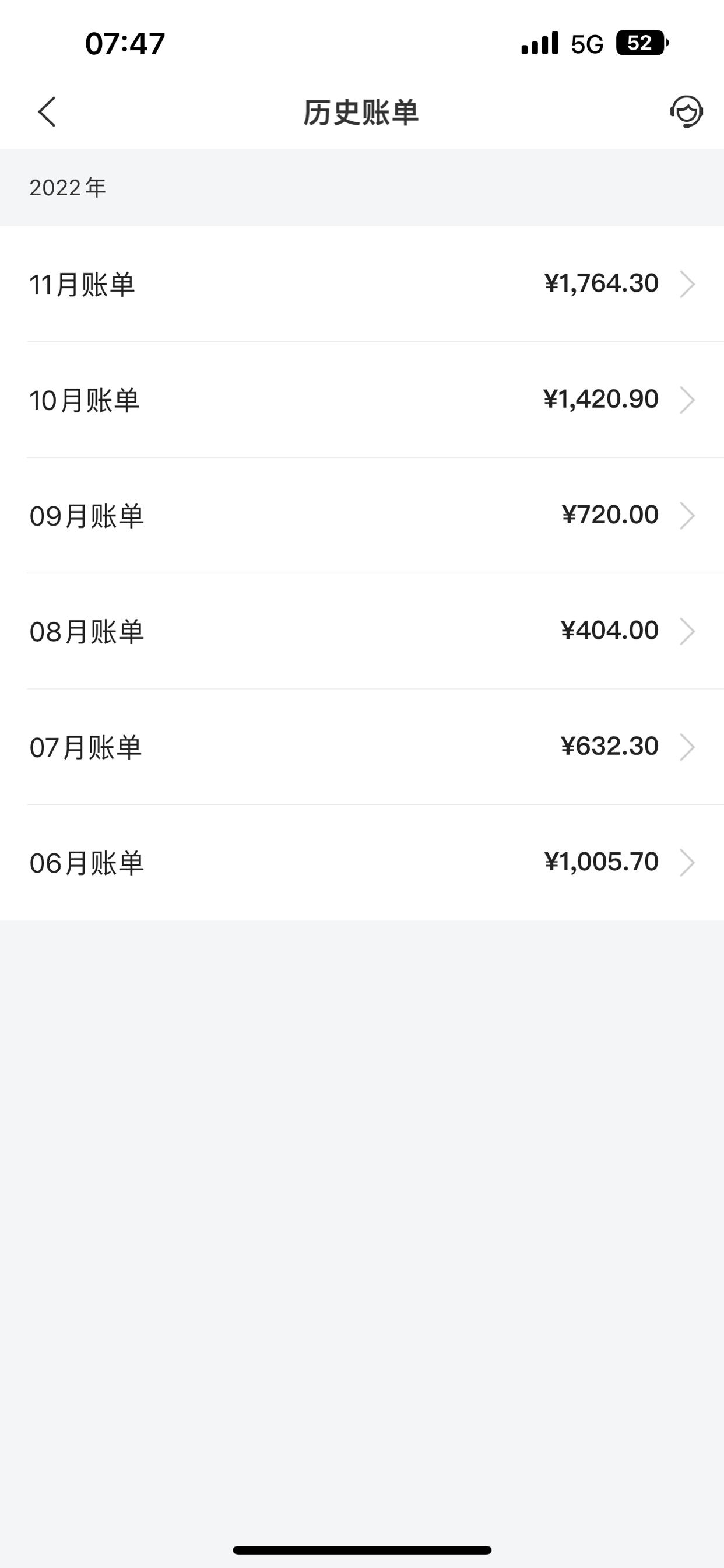Tap the 06月账单 entry
This screenshot has width=724, height=1568.
(362, 863)
